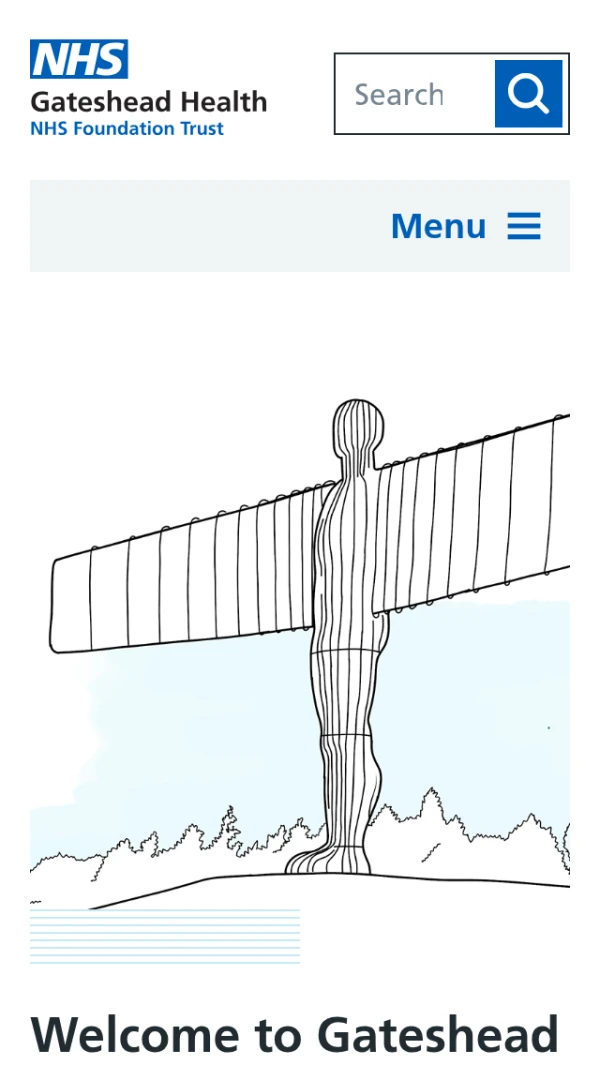Viewport: 600px width, 1065px height.
Task: Open the Menu navigation
Action: coord(466,226)
